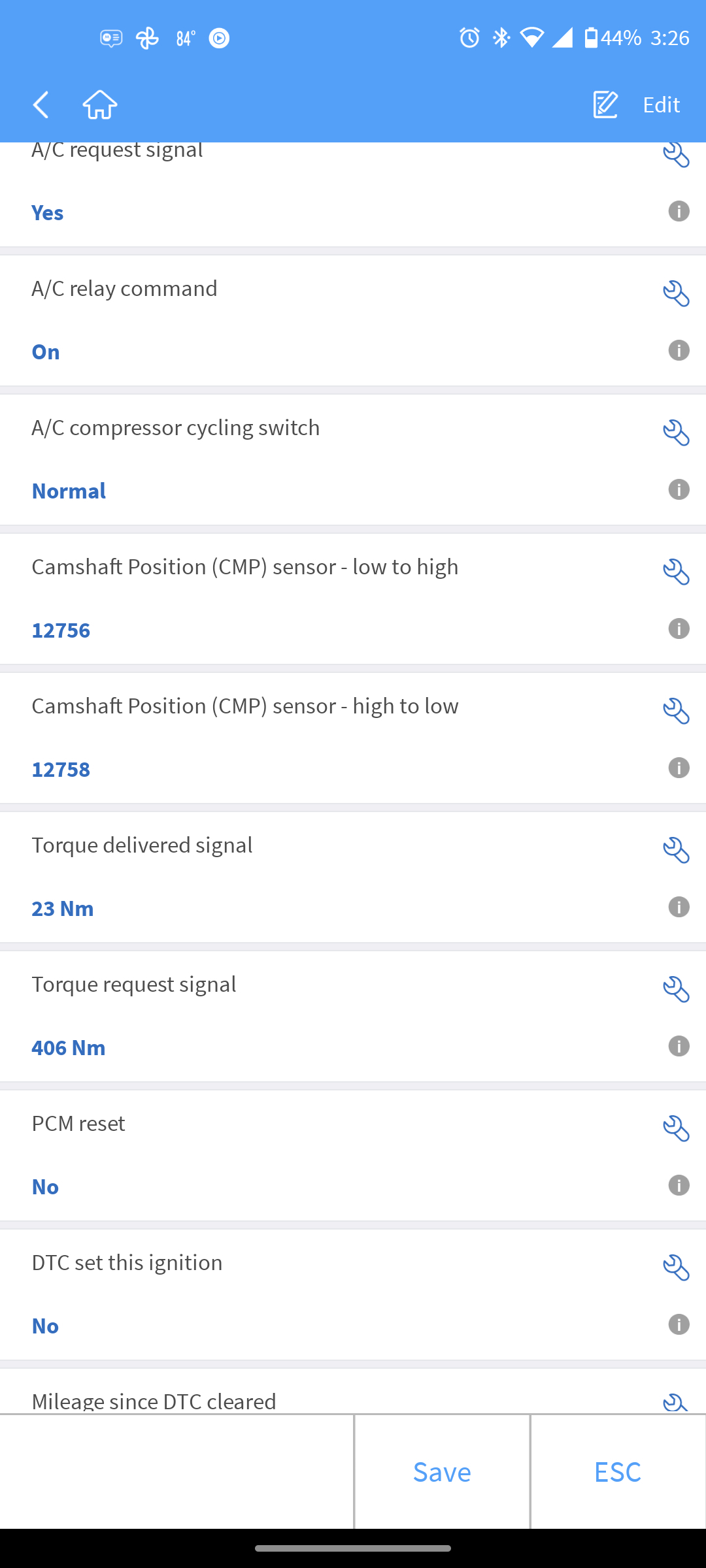Image resolution: width=706 pixels, height=1568 pixels.
Task: Show info for CMP sensor high to low
Action: 679,768
